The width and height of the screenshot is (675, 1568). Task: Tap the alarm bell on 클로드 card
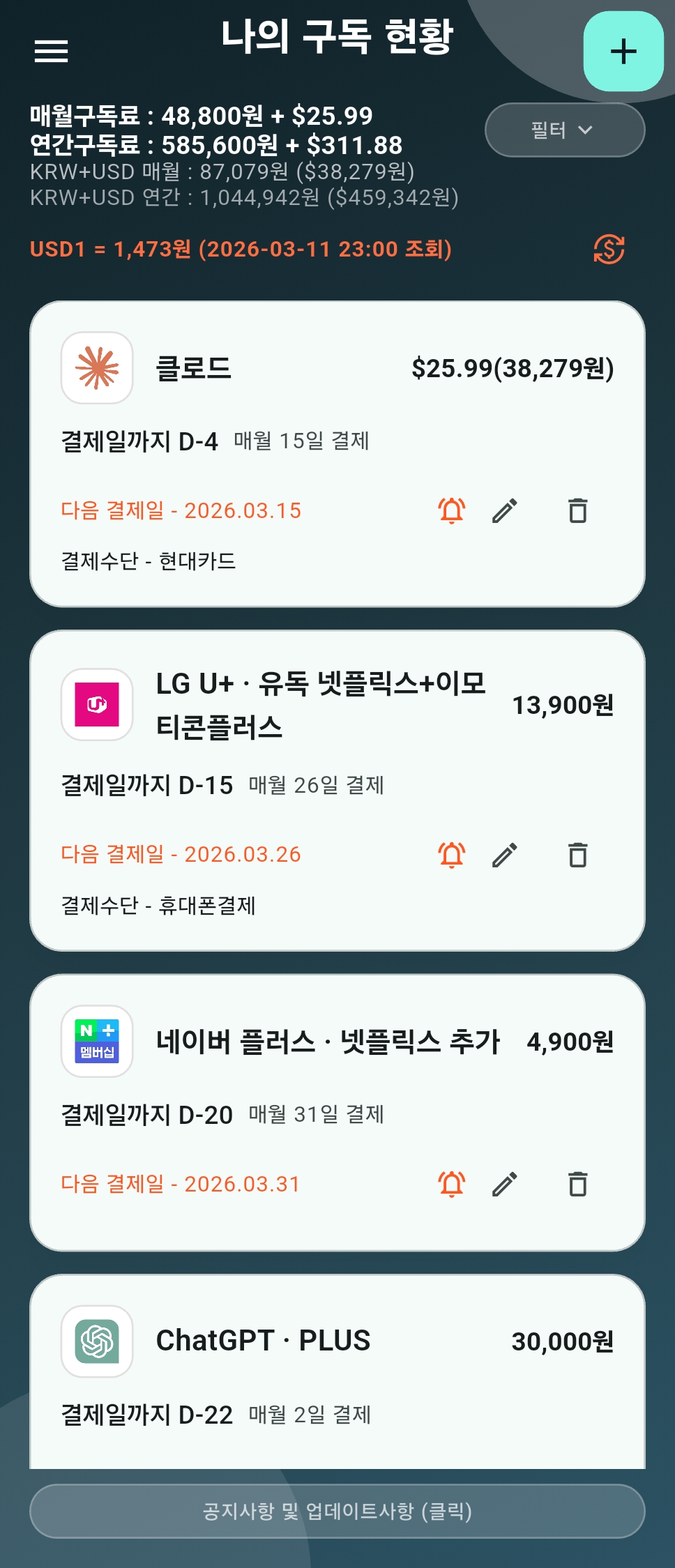[x=451, y=510]
